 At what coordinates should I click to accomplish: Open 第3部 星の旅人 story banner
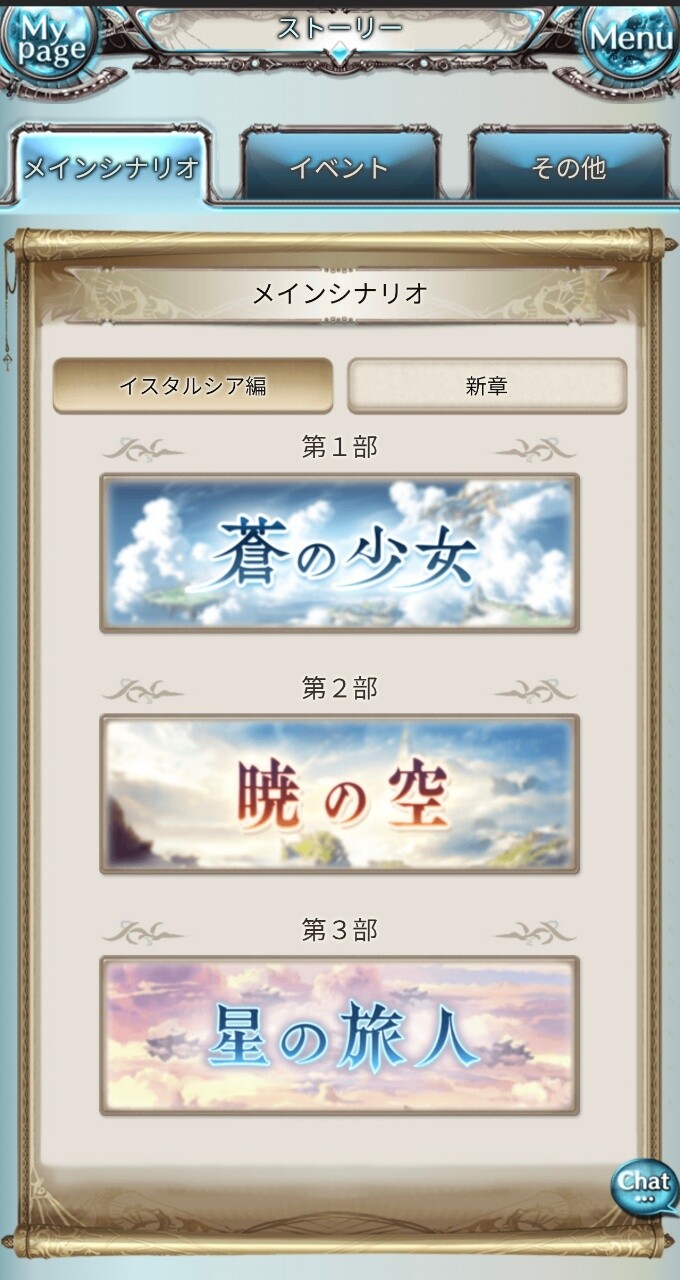point(340,1036)
